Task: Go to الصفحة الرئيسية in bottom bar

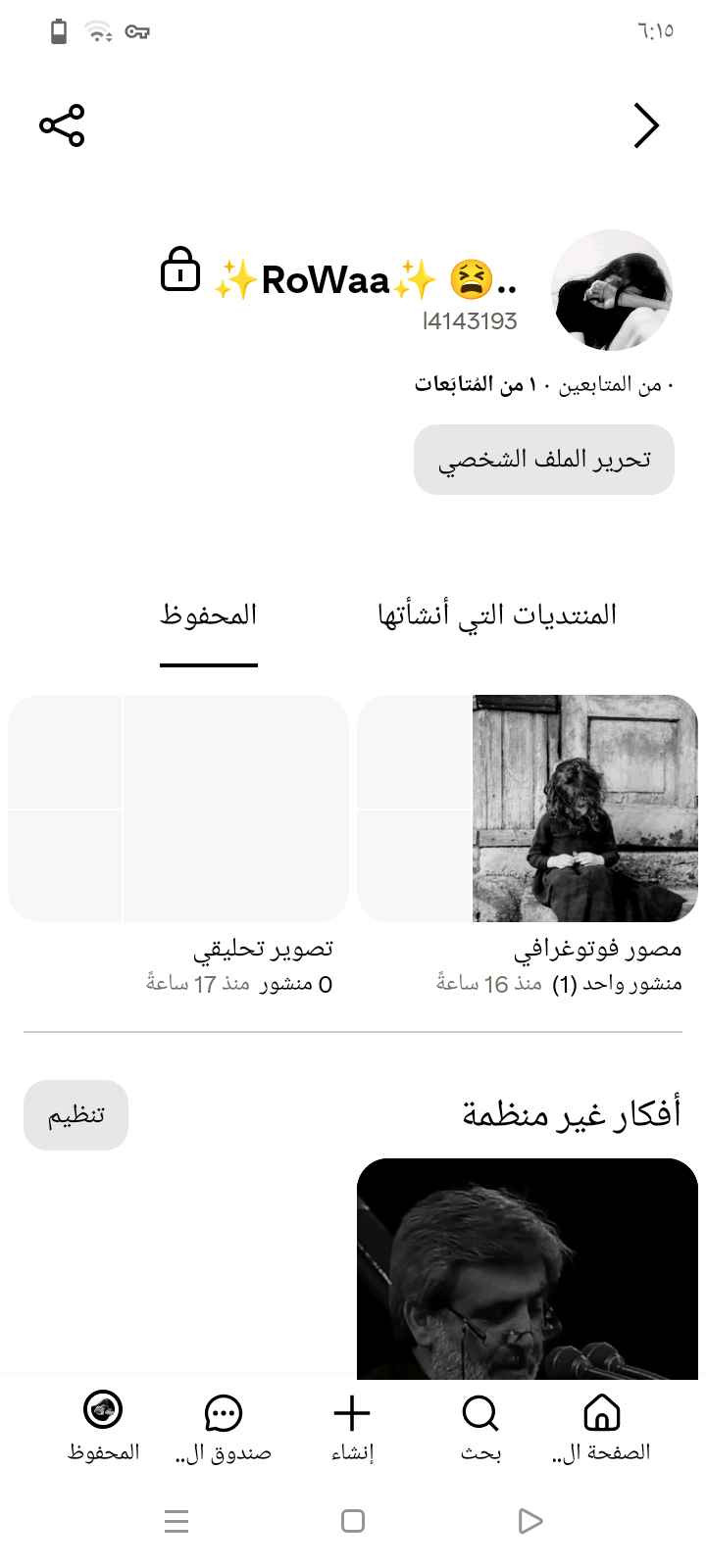Action: pos(601,1428)
